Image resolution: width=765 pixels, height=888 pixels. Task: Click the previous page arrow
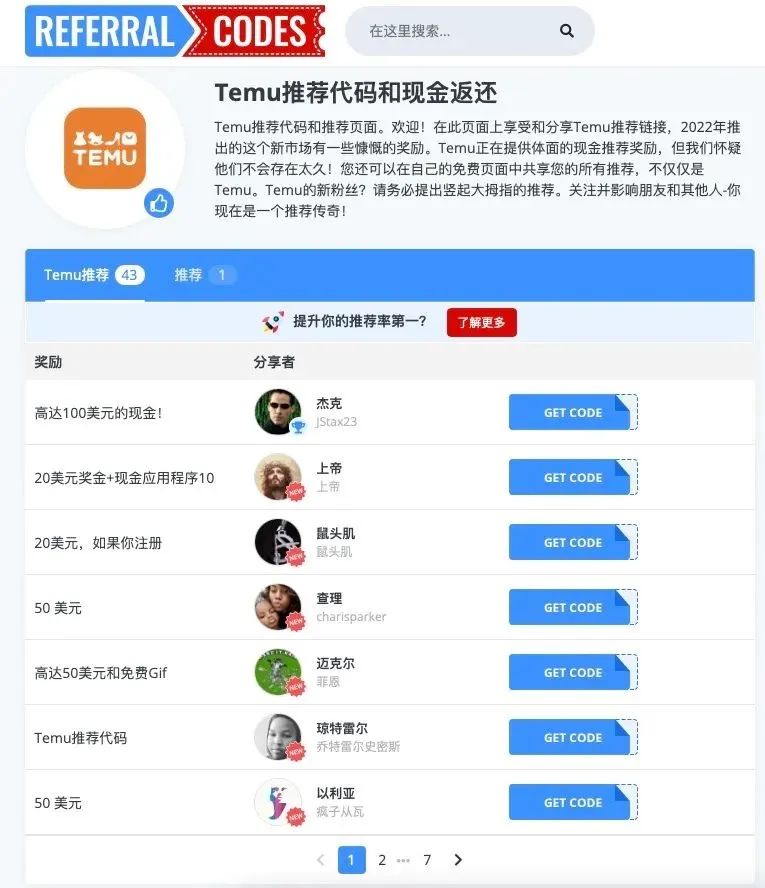[320, 859]
